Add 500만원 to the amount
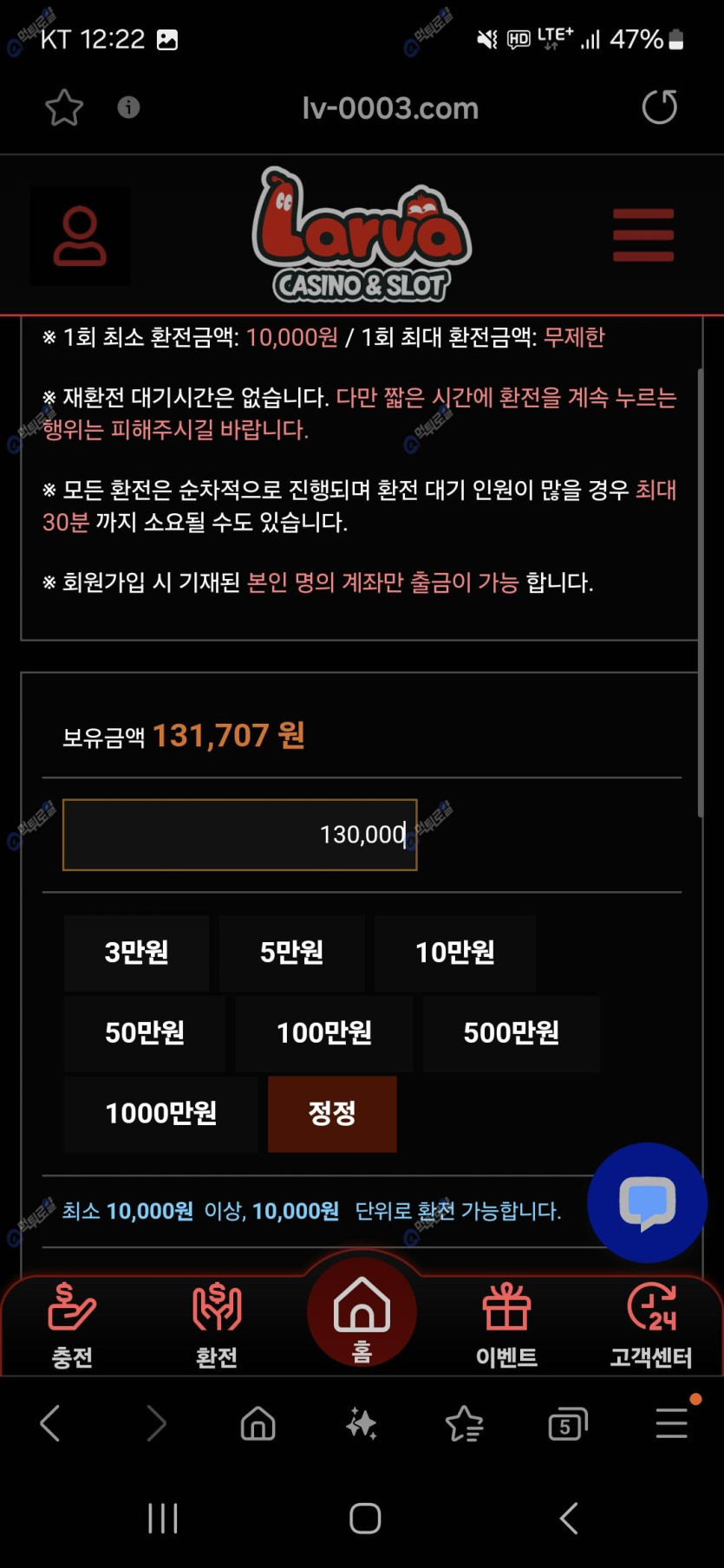 pos(511,1033)
